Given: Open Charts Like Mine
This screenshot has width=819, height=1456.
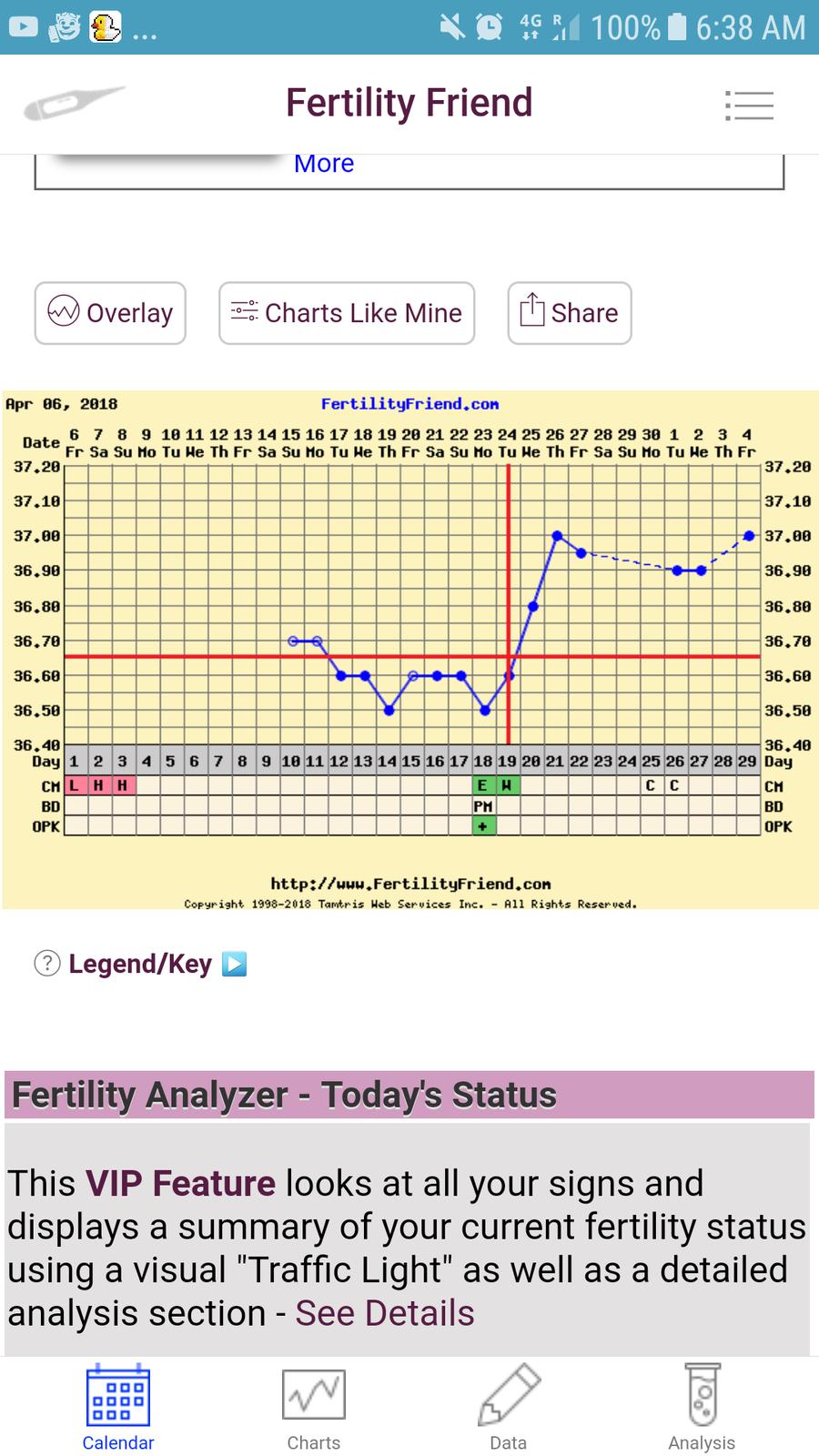Looking at the screenshot, I should pos(347,313).
